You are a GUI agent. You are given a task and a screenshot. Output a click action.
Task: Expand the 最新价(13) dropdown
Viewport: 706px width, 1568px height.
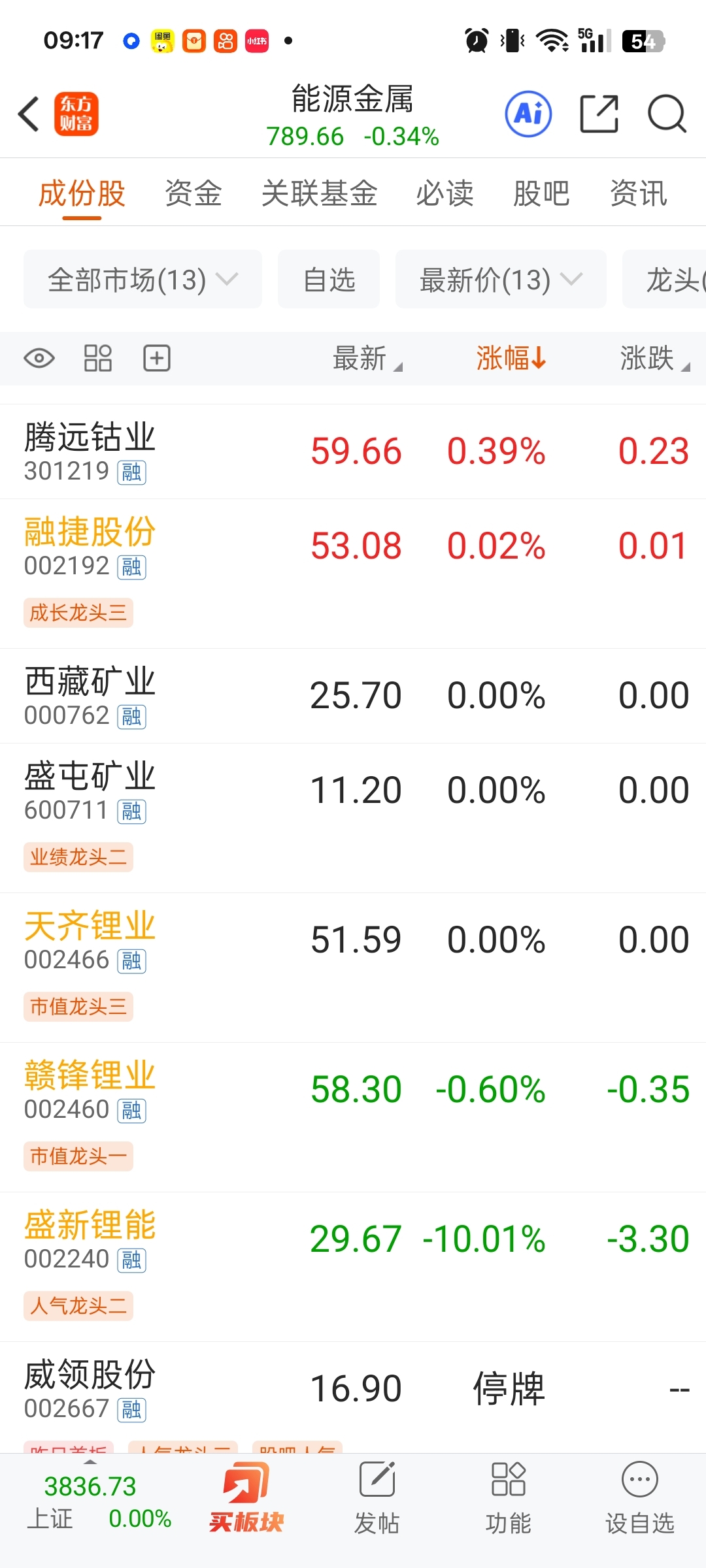(500, 280)
